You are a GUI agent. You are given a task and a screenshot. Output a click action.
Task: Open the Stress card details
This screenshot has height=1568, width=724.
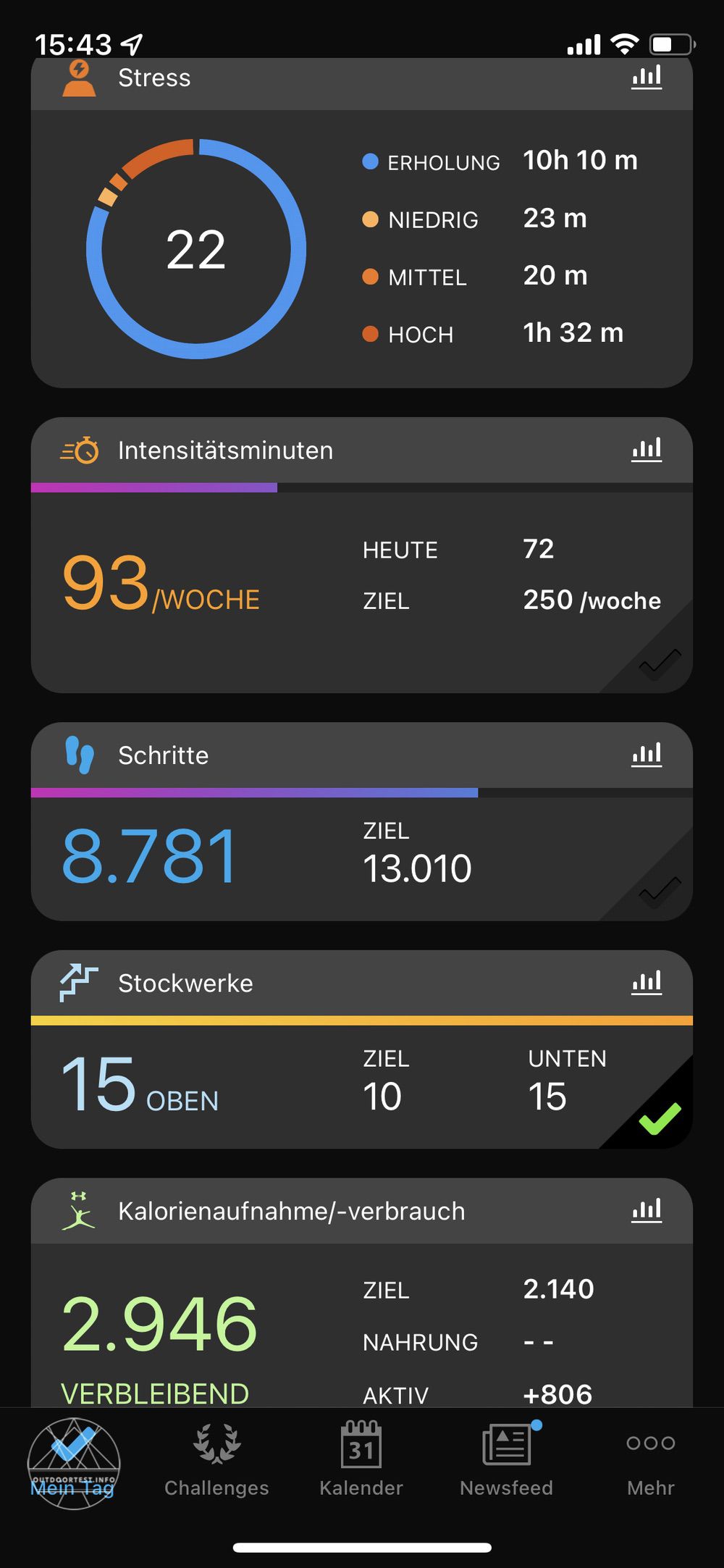tap(362, 250)
